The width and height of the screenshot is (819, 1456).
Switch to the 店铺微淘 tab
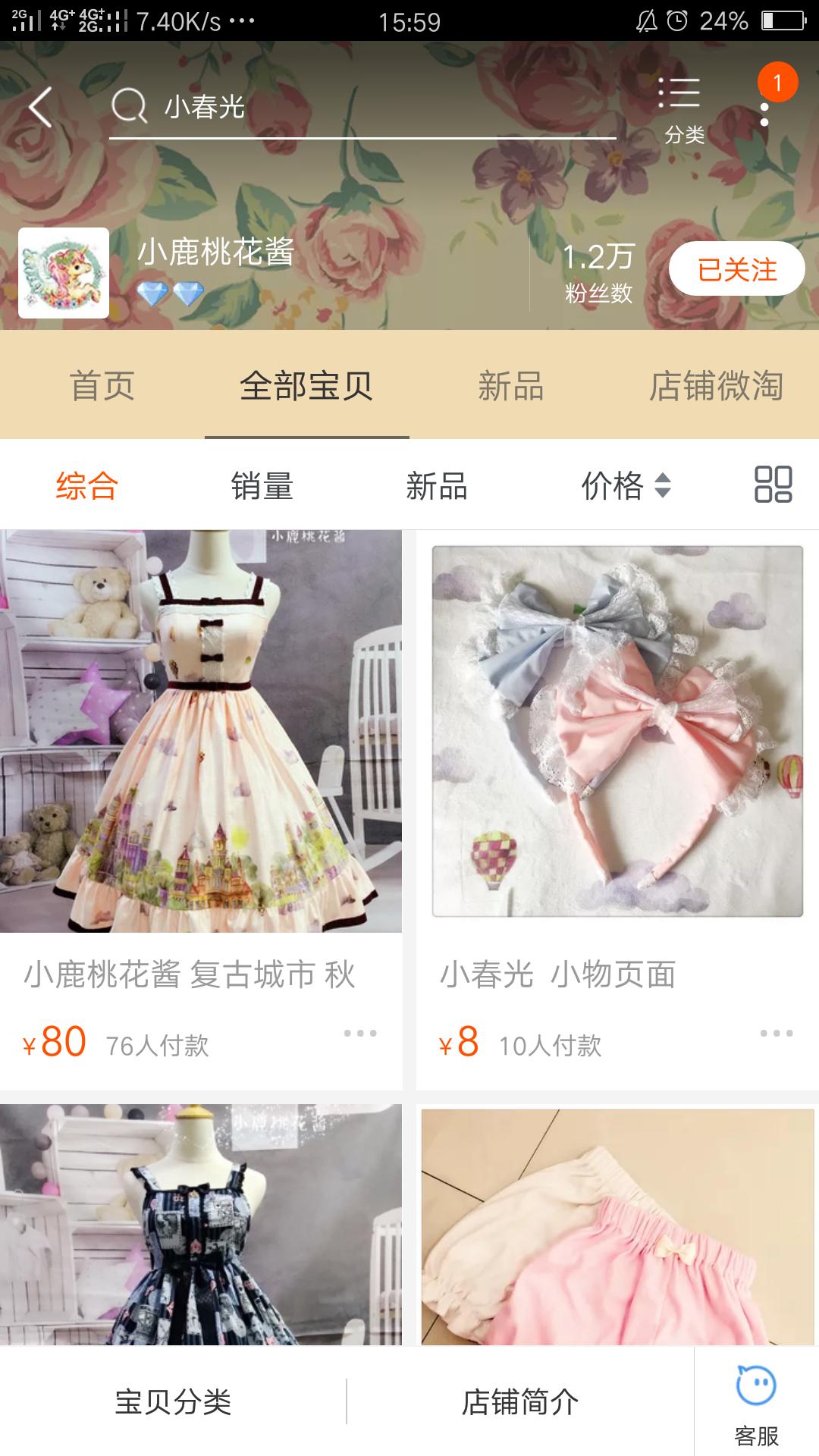tap(717, 387)
